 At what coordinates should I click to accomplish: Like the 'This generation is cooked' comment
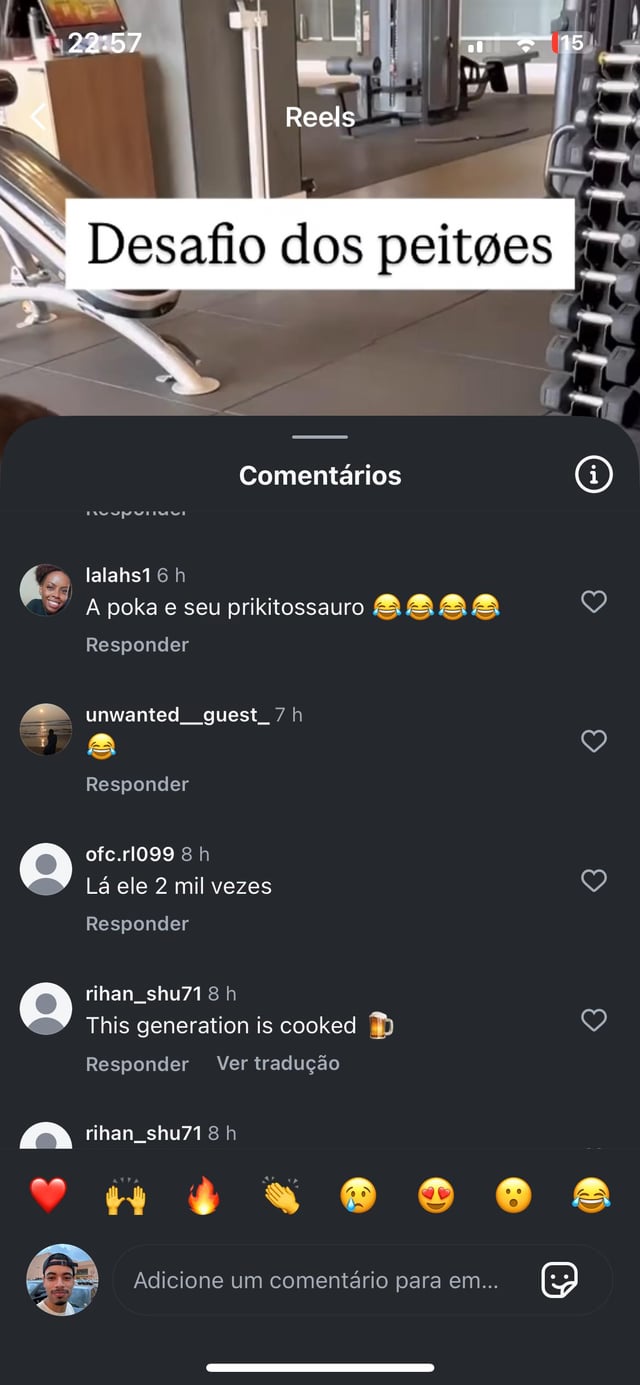point(594,1020)
